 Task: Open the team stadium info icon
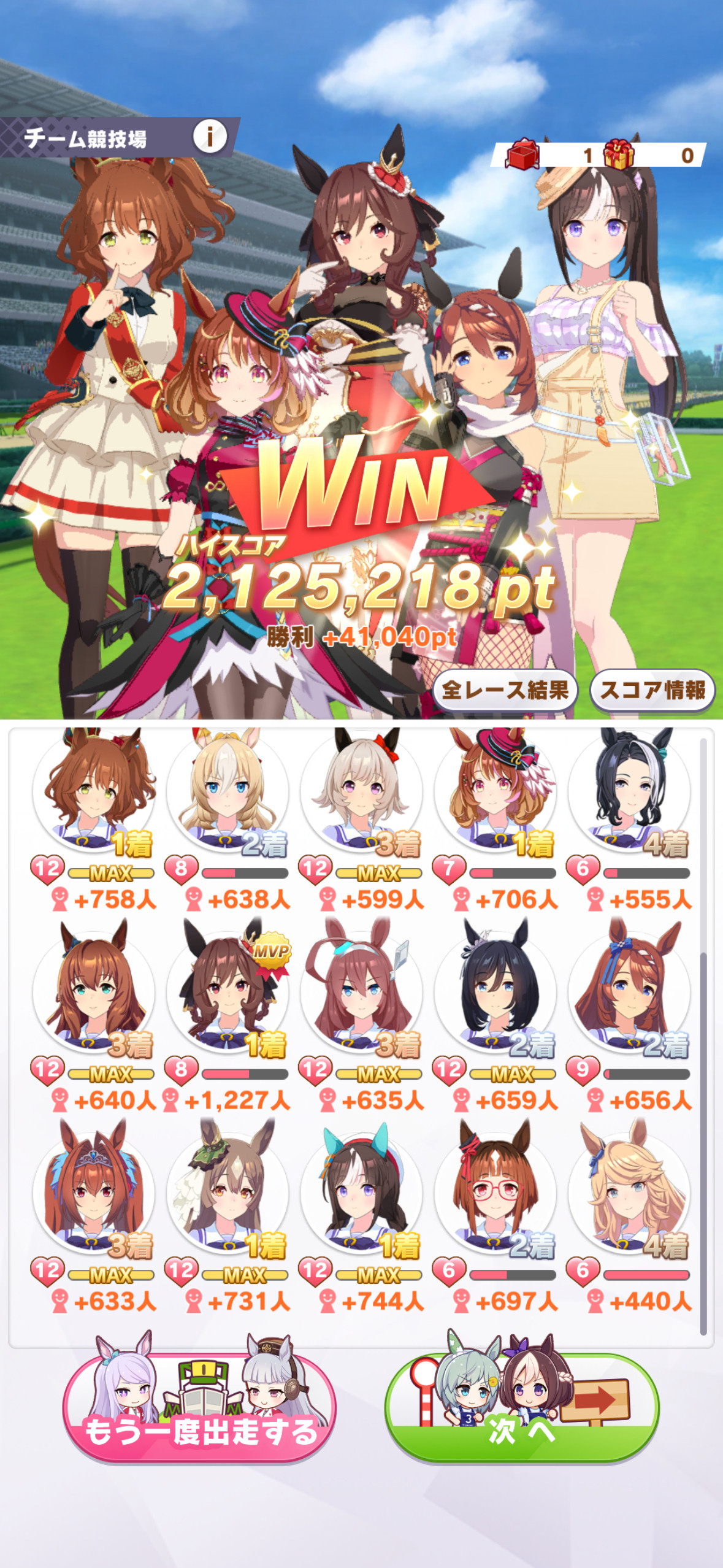click(210, 136)
